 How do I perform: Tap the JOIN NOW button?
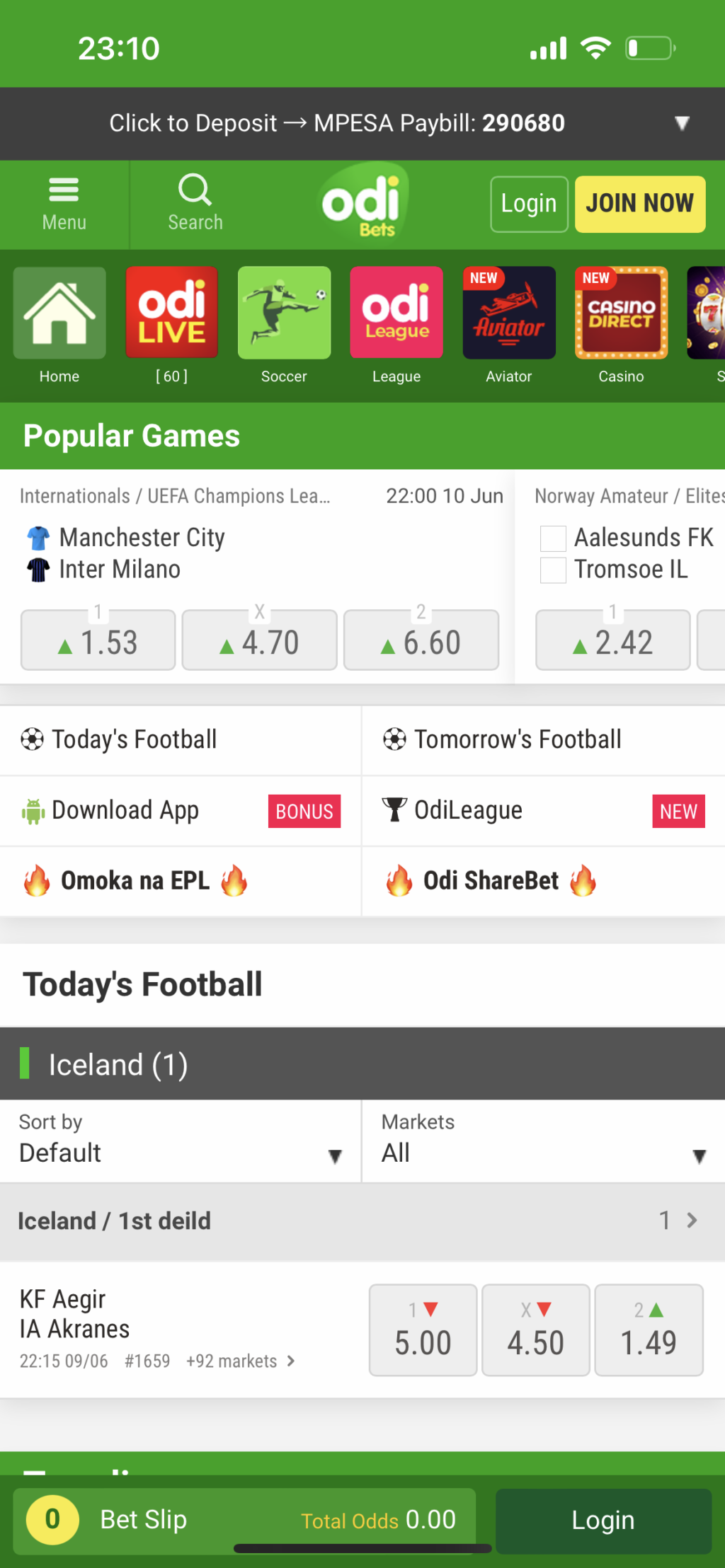point(640,204)
